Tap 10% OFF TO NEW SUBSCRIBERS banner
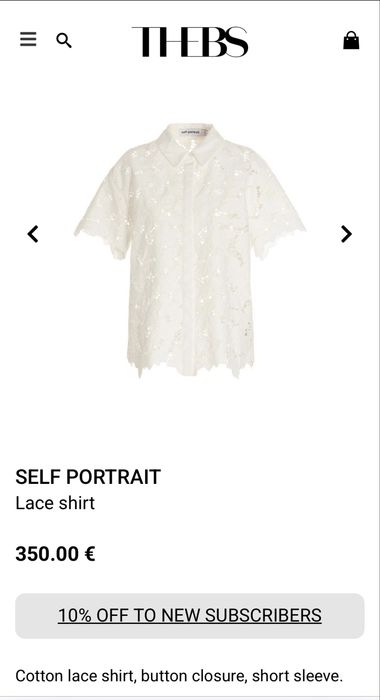The width and height of the screenshot is (380, 700). (190, 616)
